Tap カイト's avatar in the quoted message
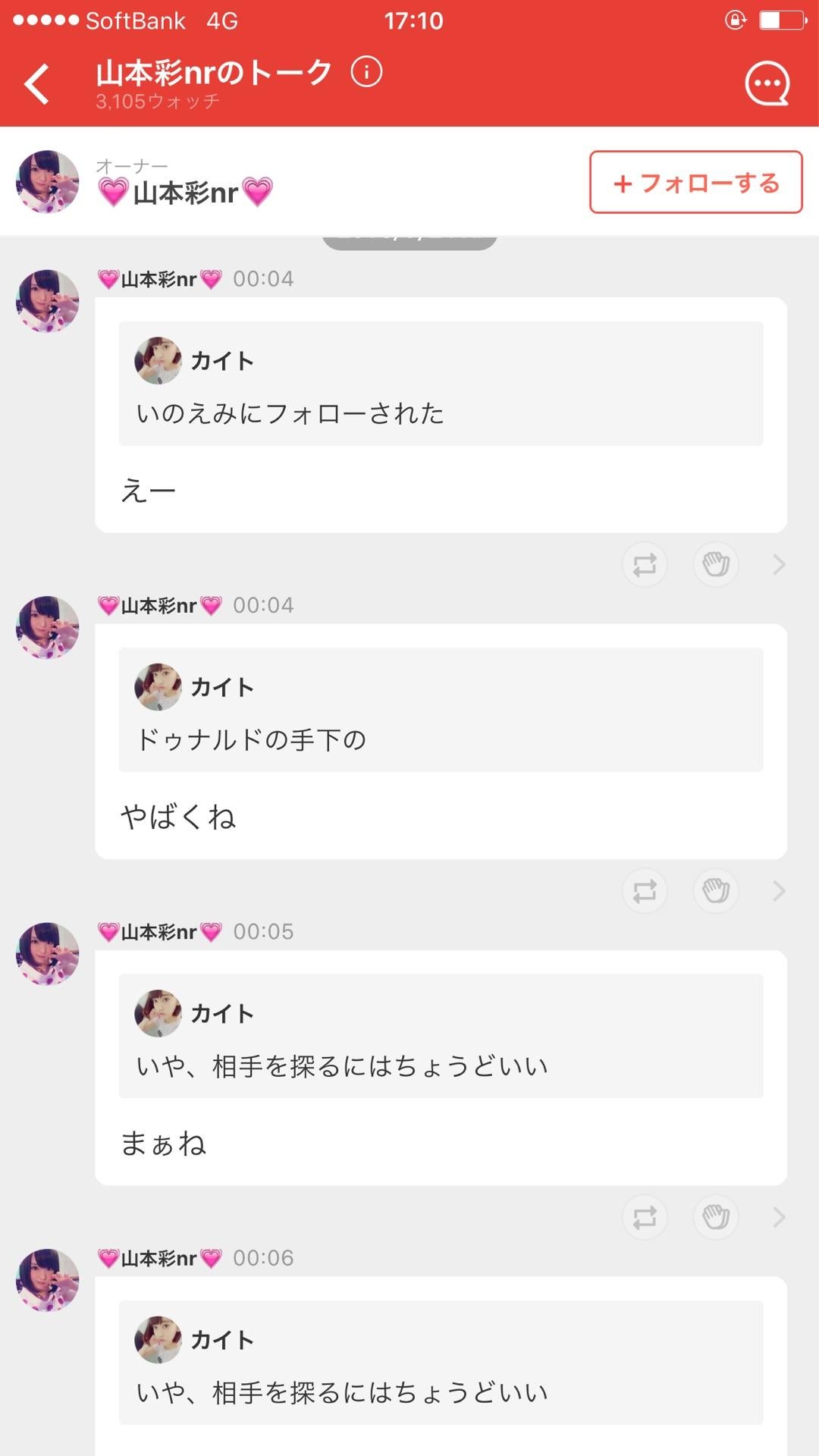This screenshot has height=1456, width=819. coord(157,360)
